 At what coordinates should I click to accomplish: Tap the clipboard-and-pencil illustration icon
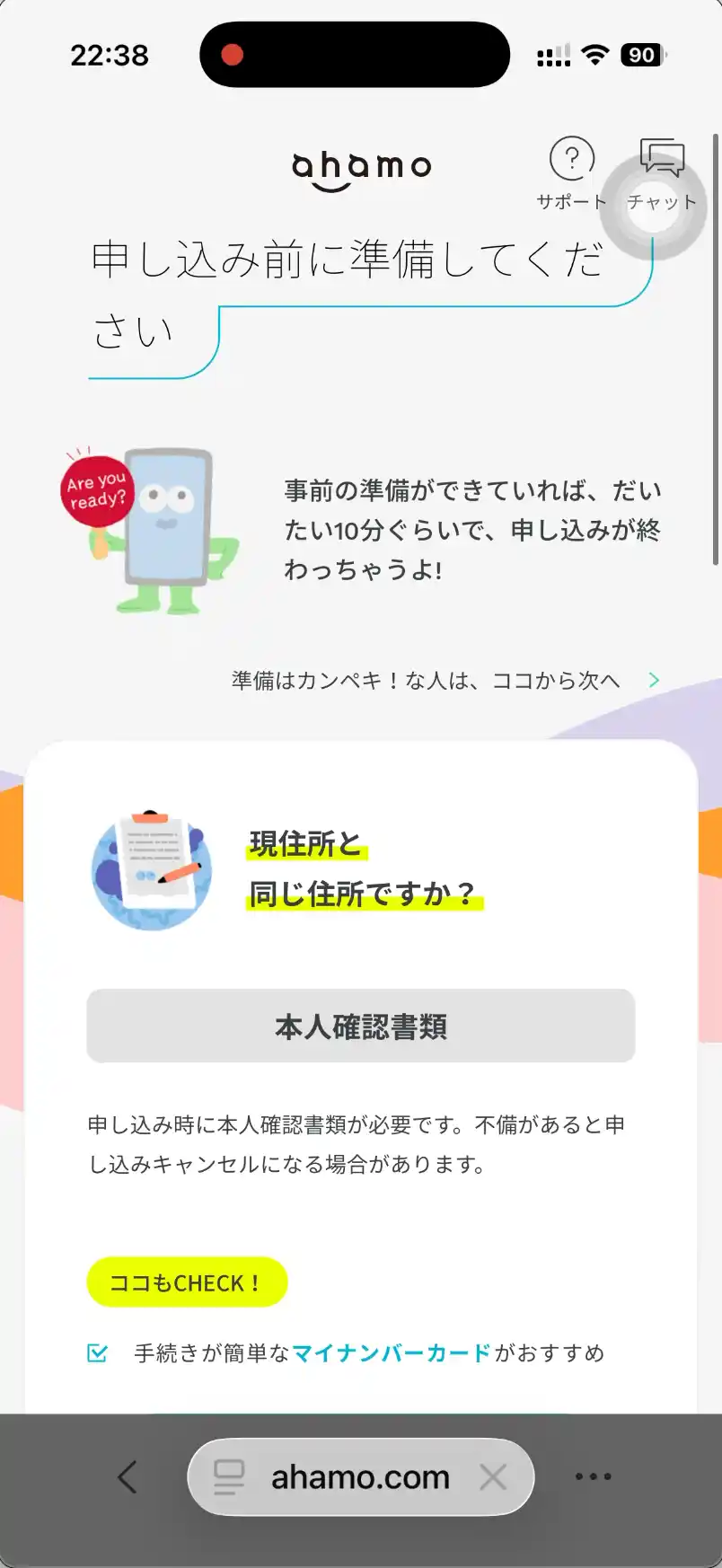[151, 868]
